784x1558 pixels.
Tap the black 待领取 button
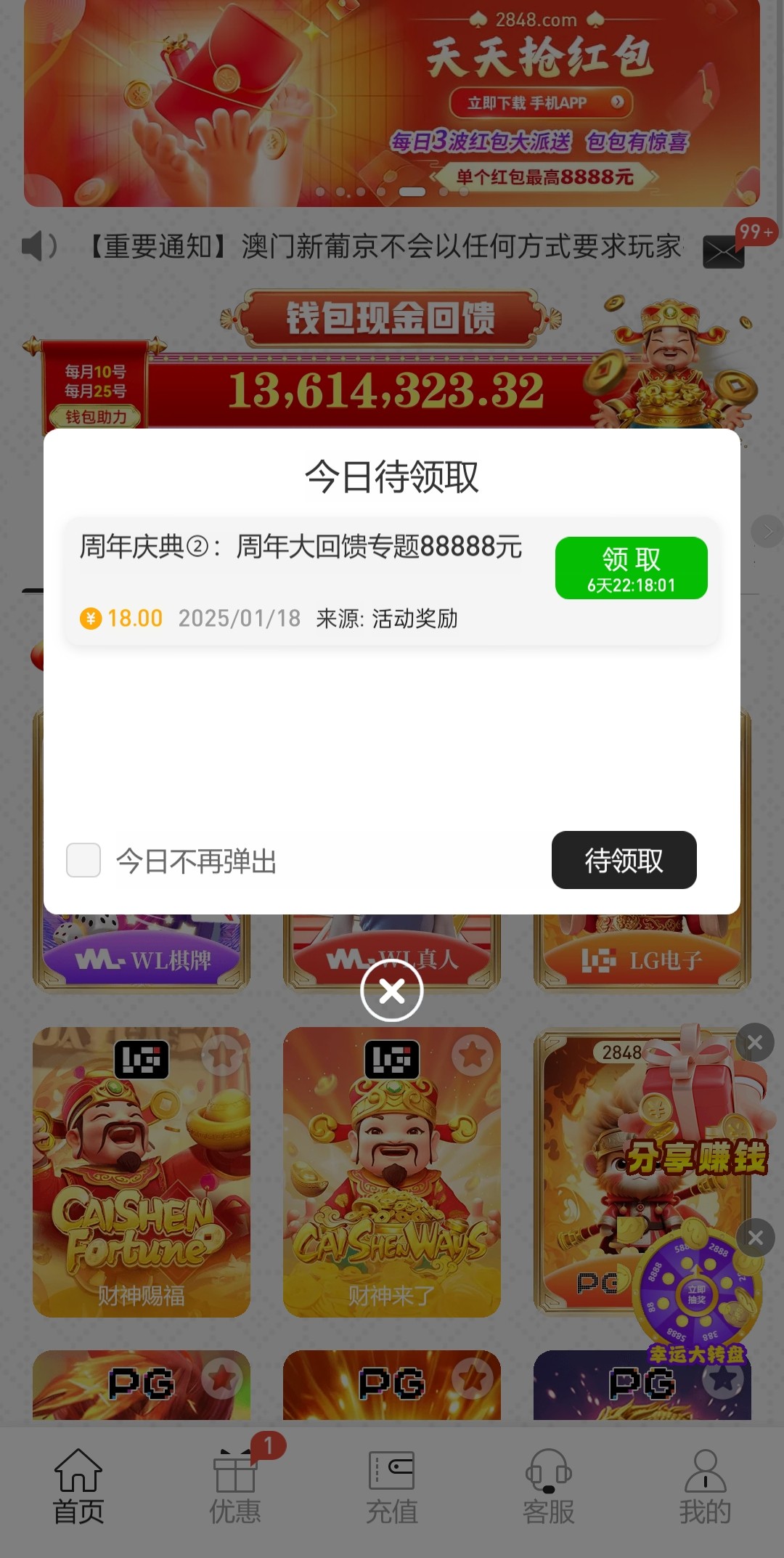click(x=624, y=860)
